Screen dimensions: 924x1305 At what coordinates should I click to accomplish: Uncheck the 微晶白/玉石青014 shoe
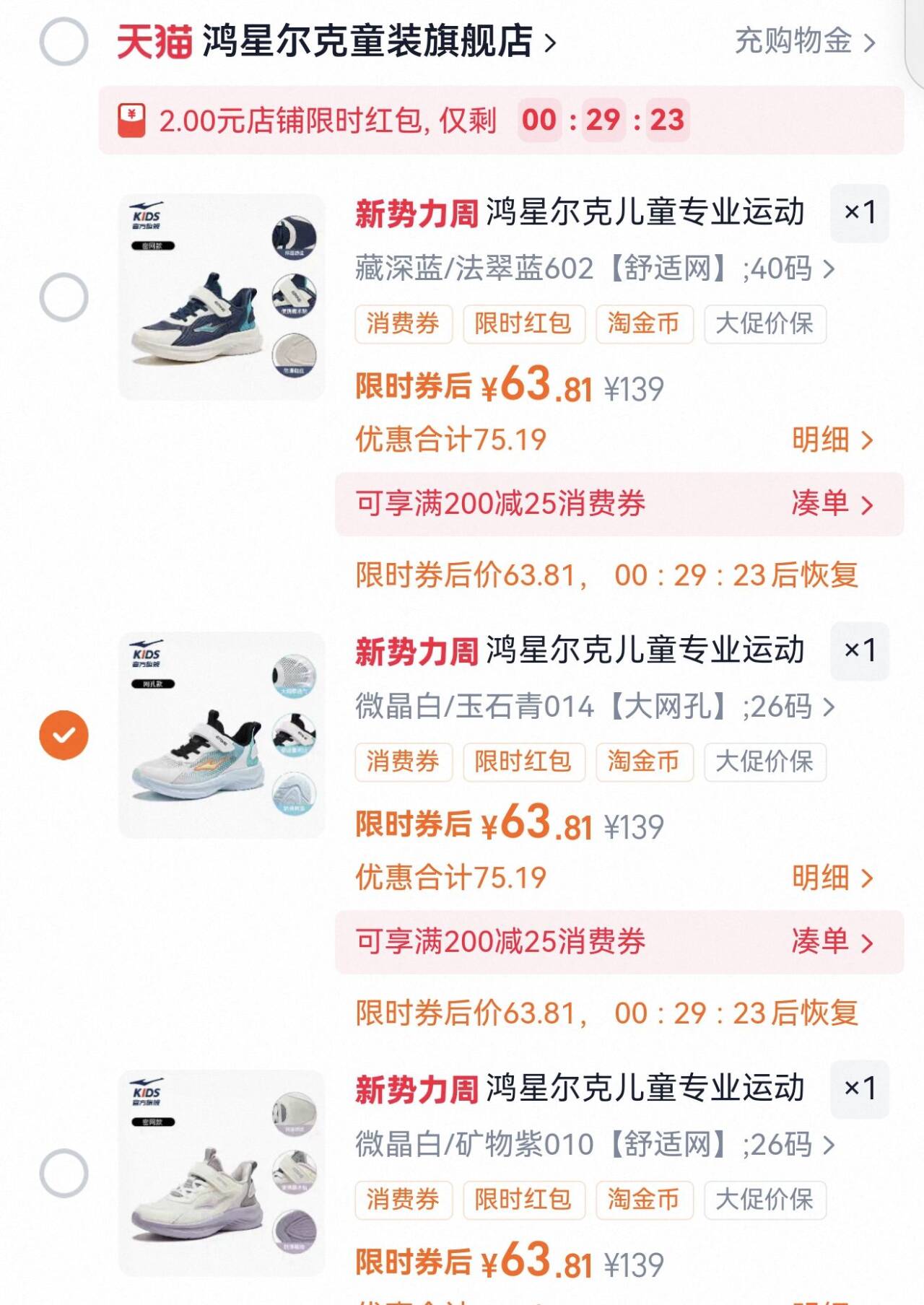tap(64, 735)
